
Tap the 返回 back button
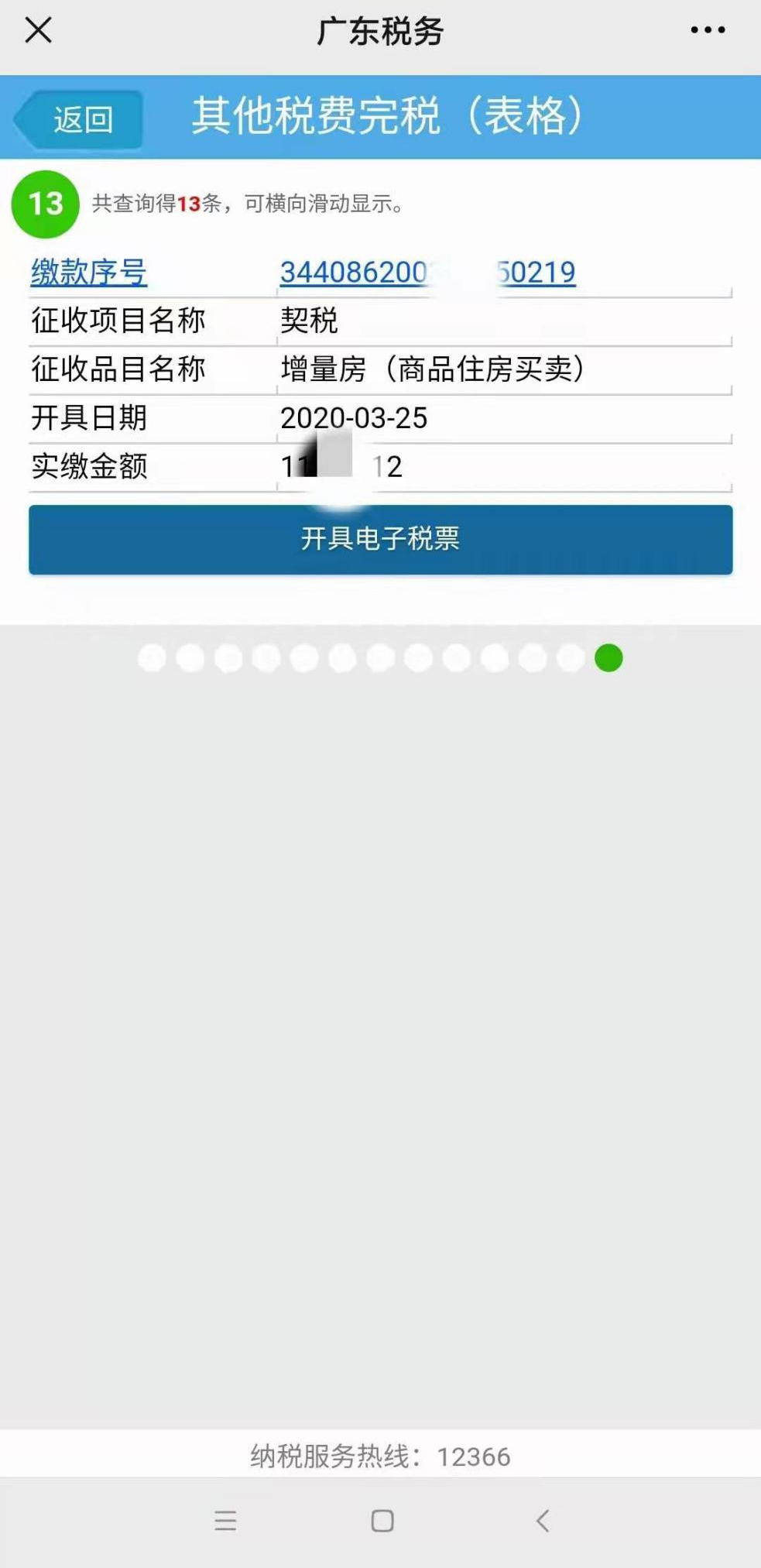[x=78, y=119]
